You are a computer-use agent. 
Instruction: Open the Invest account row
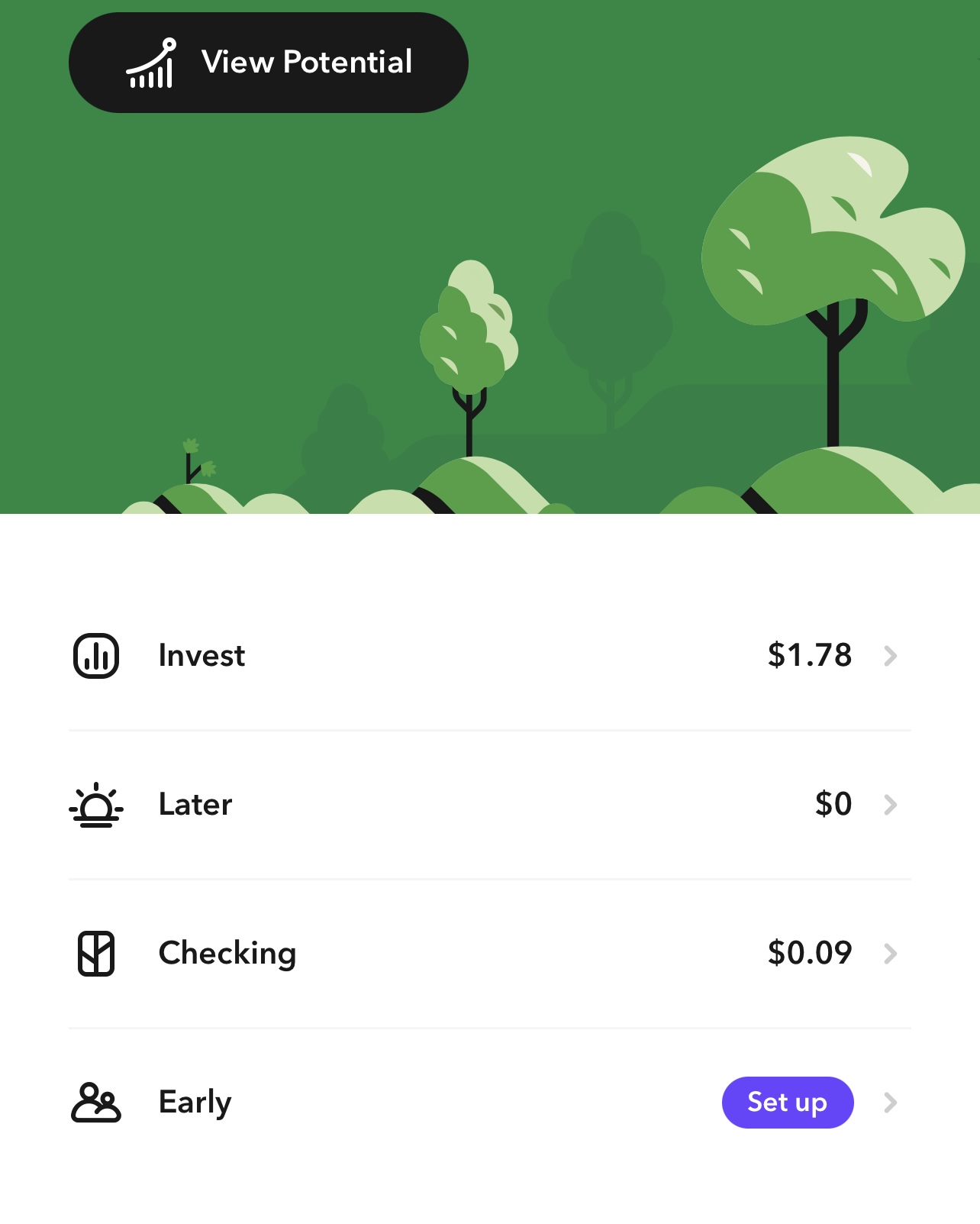coord(488,655)
